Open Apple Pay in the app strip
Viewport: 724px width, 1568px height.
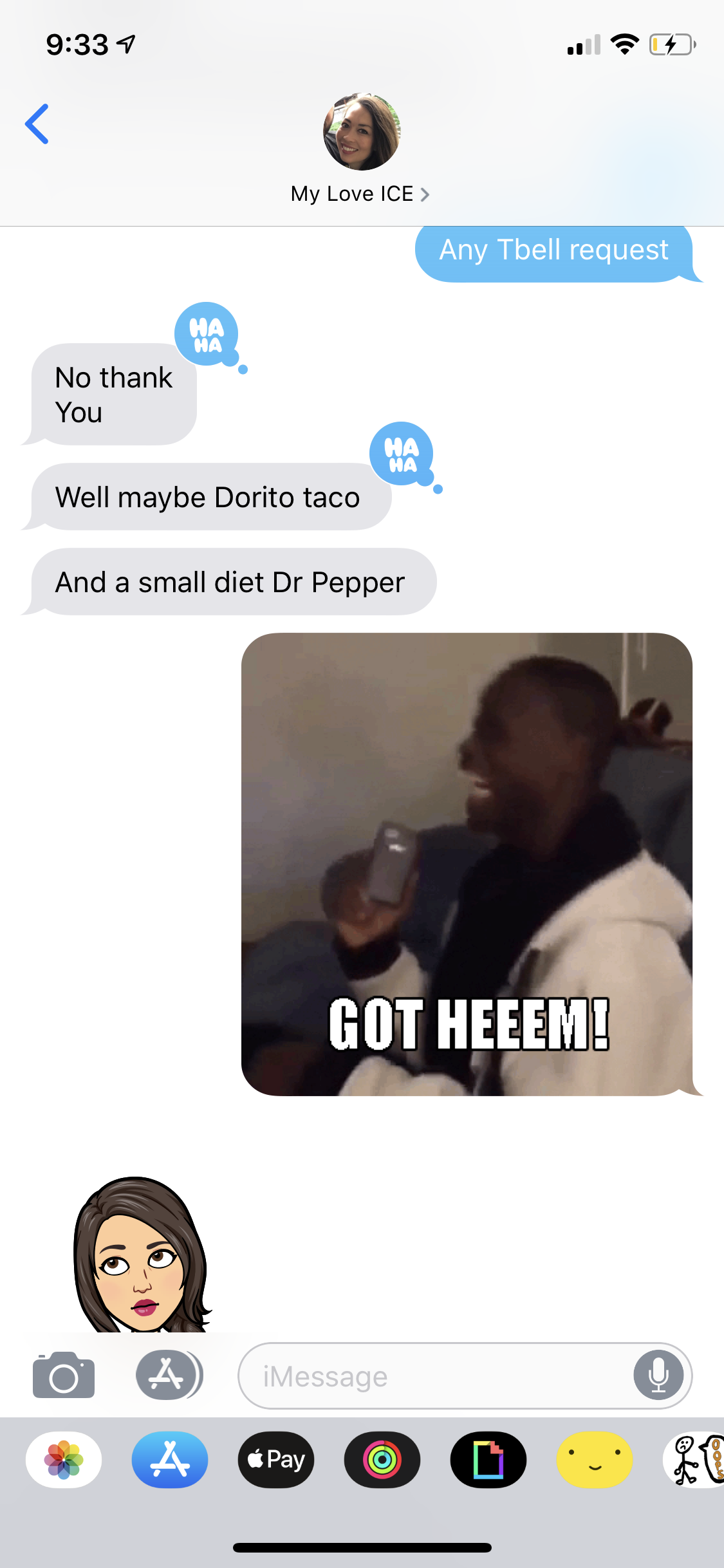276,1460
